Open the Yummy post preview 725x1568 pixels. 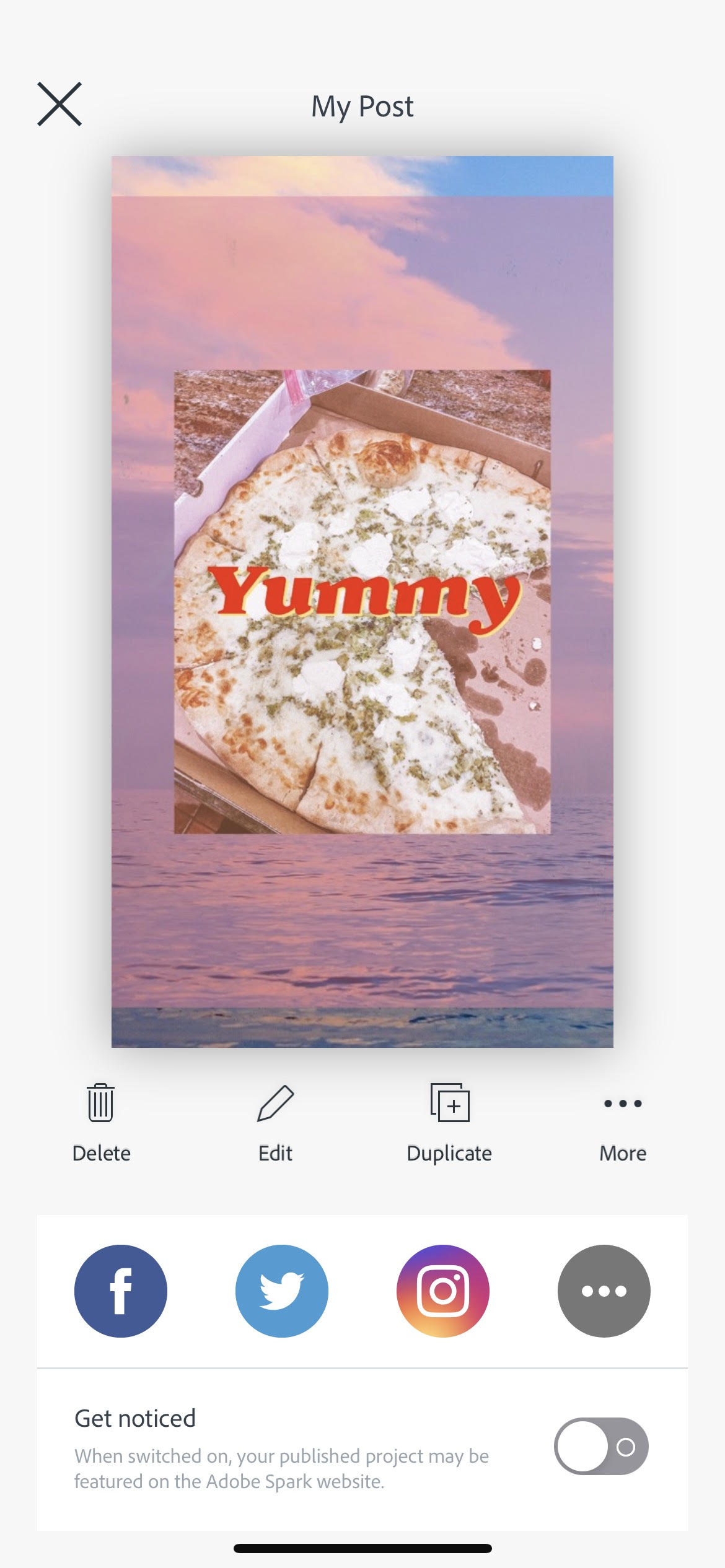pos(362,601)
